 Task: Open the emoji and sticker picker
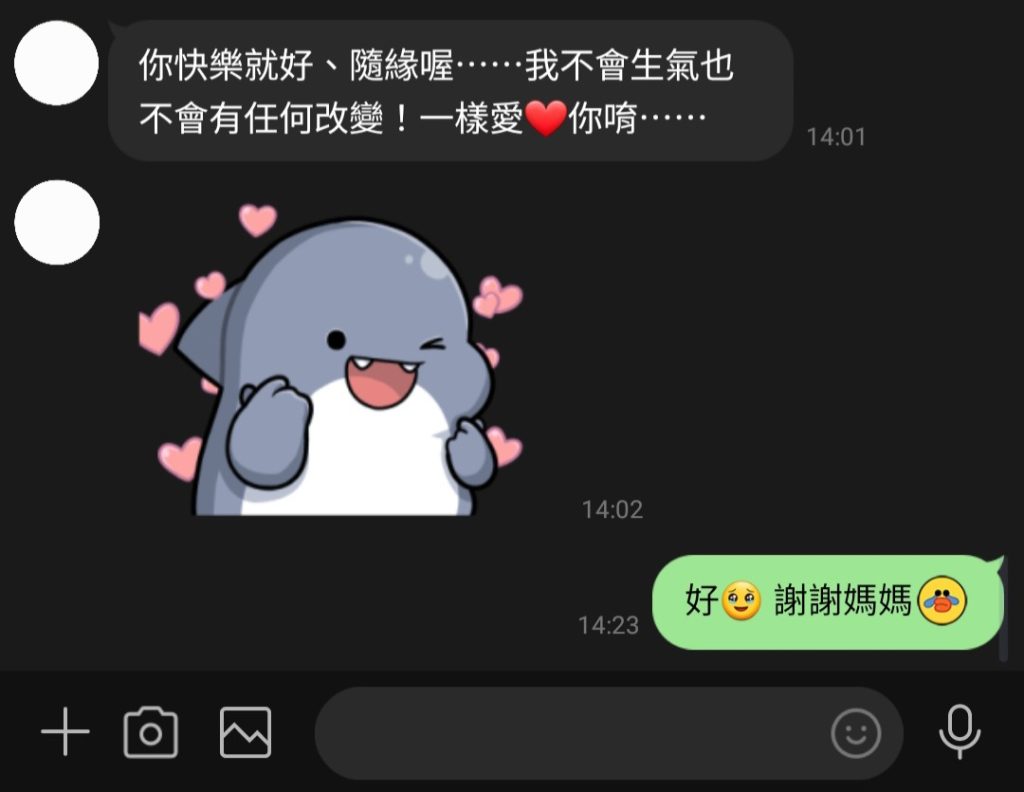pos(856,735)
